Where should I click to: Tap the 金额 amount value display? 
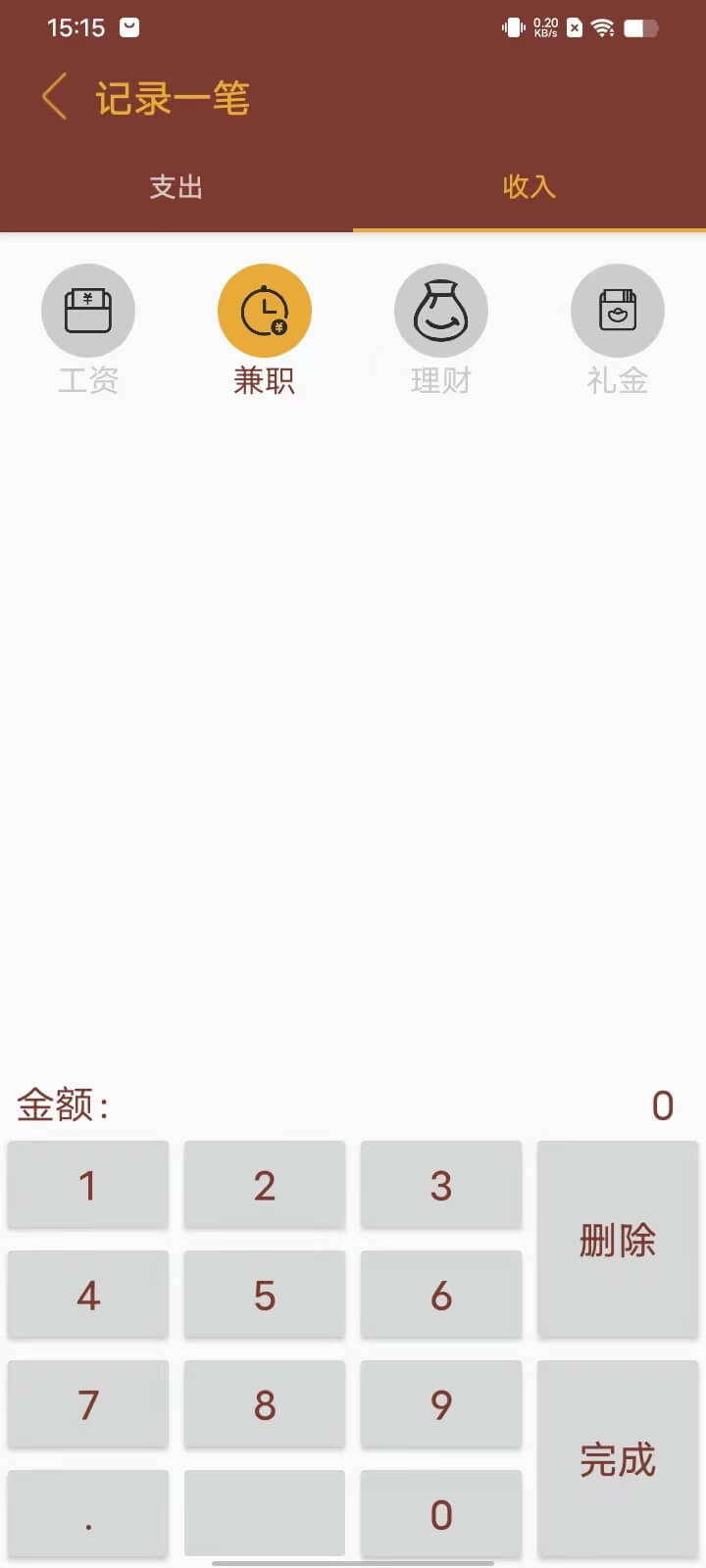coord(663,1105)
